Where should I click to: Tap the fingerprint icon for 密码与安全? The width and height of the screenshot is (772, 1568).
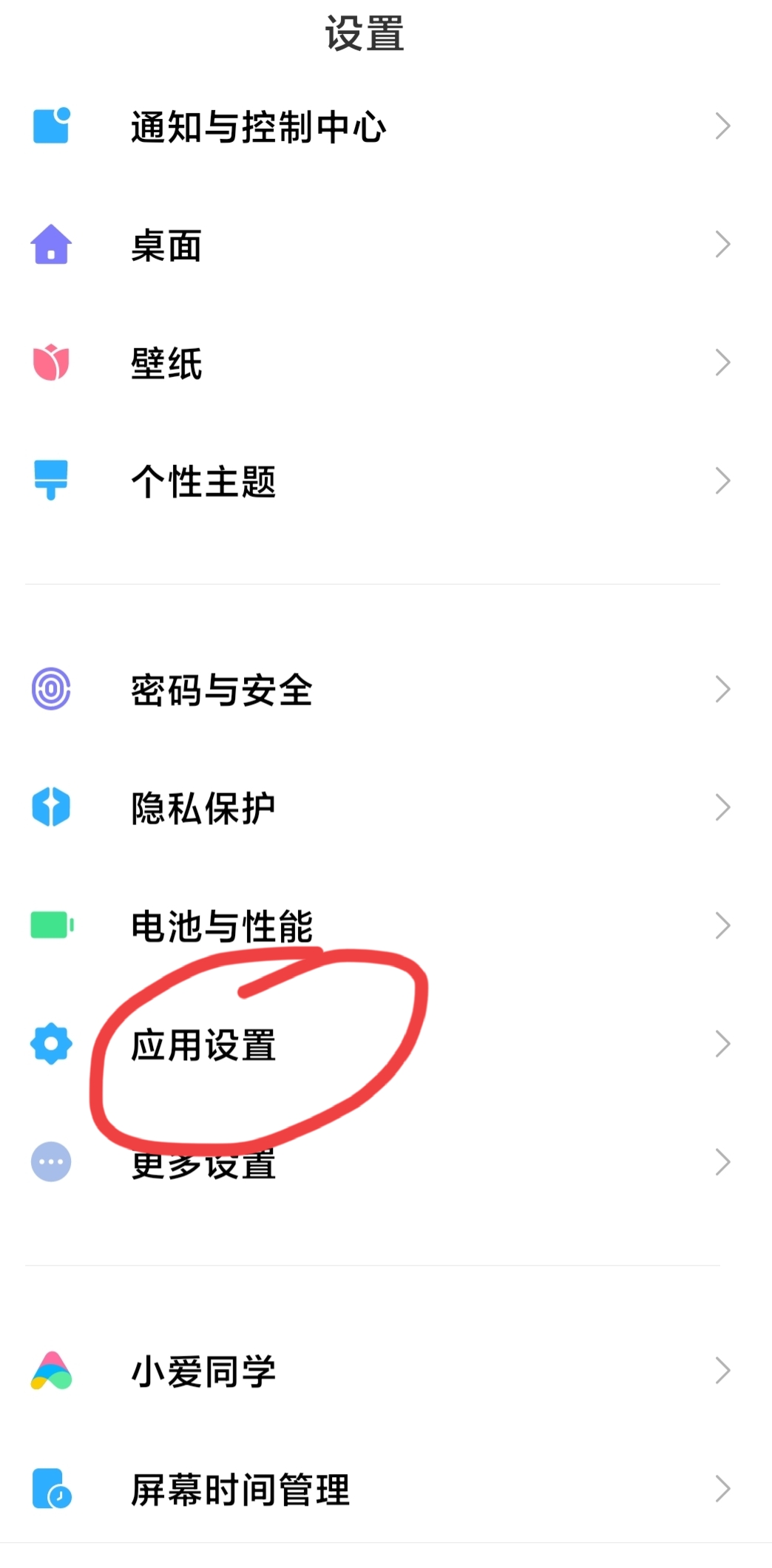click(x=50, y=690)
